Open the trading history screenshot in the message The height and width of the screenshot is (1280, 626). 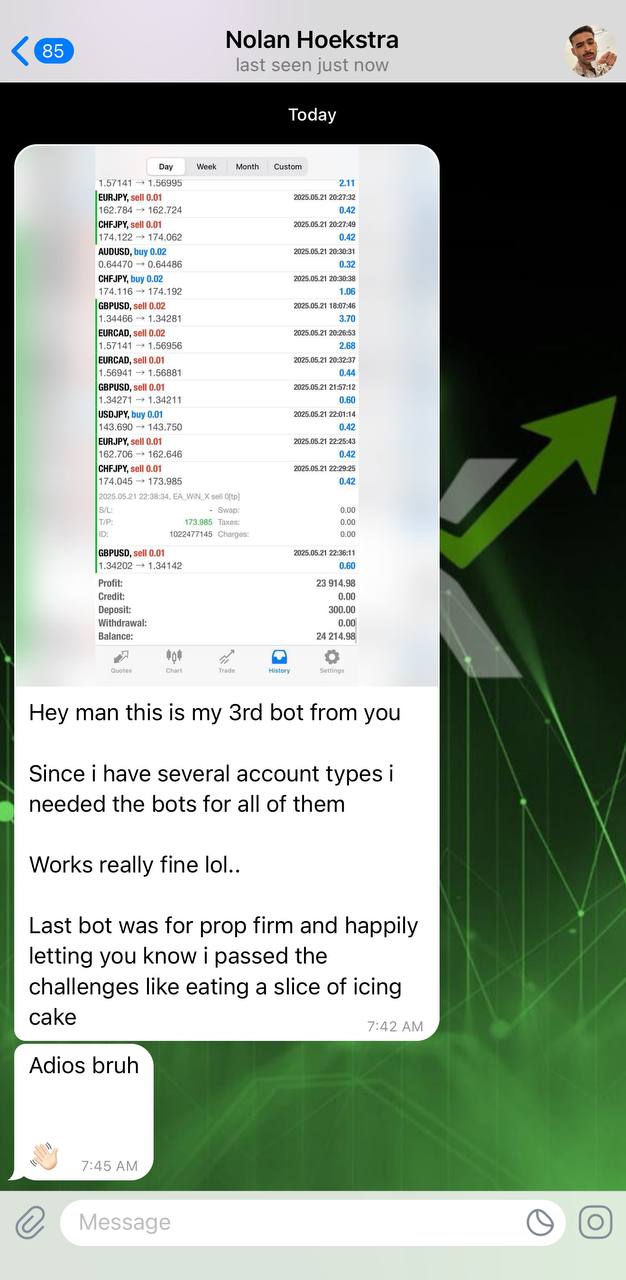[x=227, y=415]
